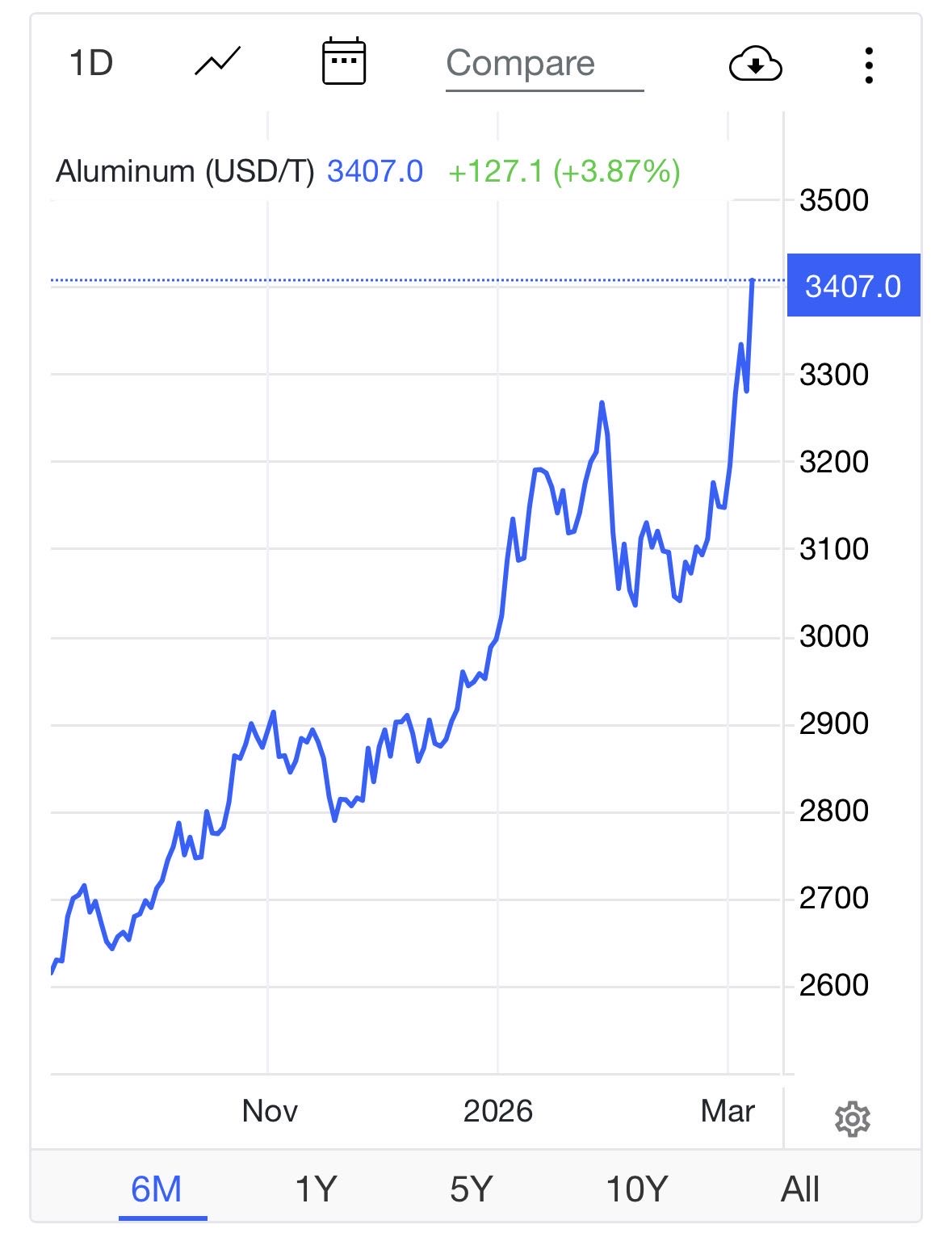The width and height of the screenshot is (952, 1237).
Task: Open the three-dot overflow menu
Action: [x=869, y=65]
